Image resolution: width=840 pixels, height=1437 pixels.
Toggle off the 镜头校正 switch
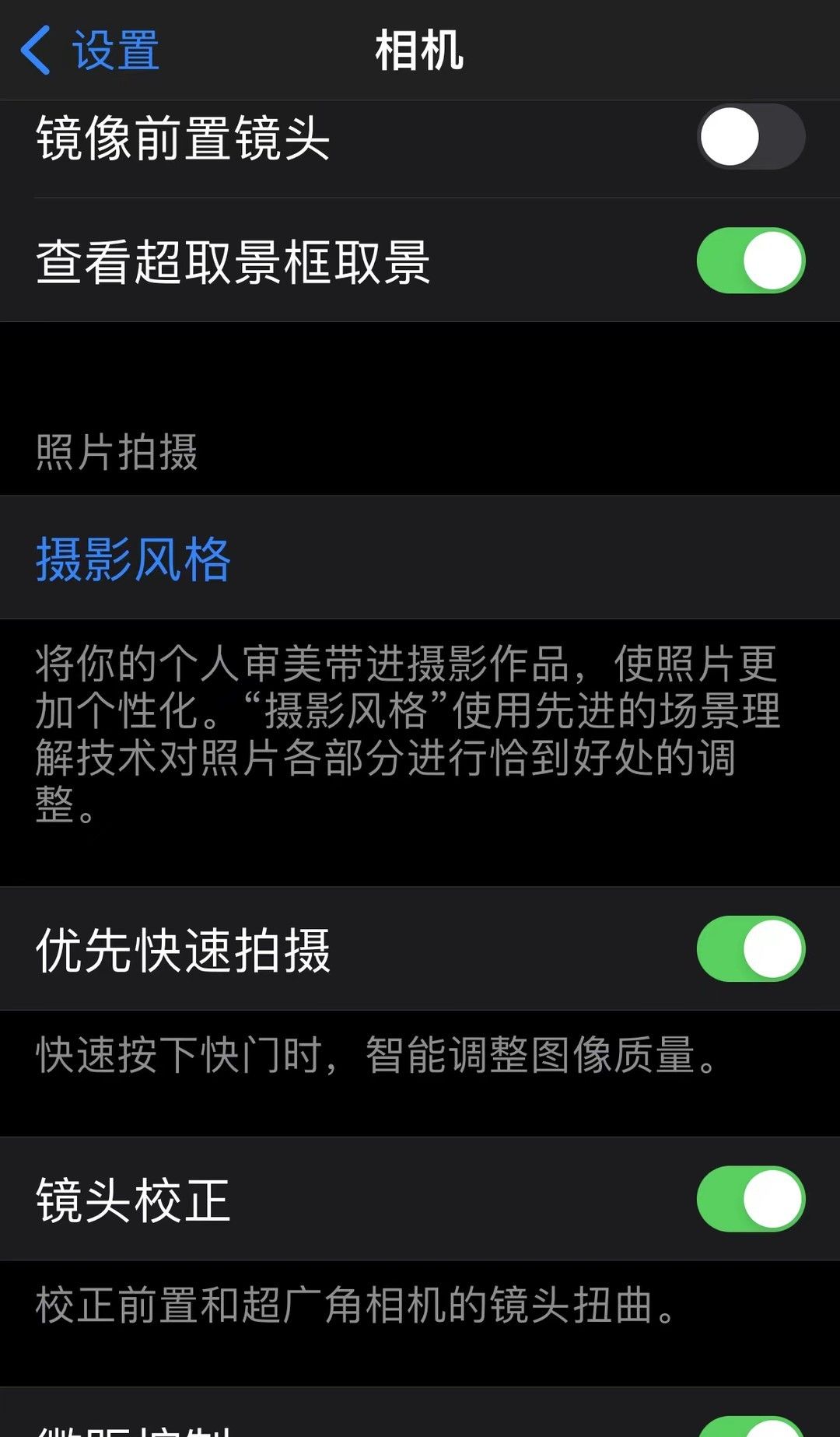(749, 1200)
